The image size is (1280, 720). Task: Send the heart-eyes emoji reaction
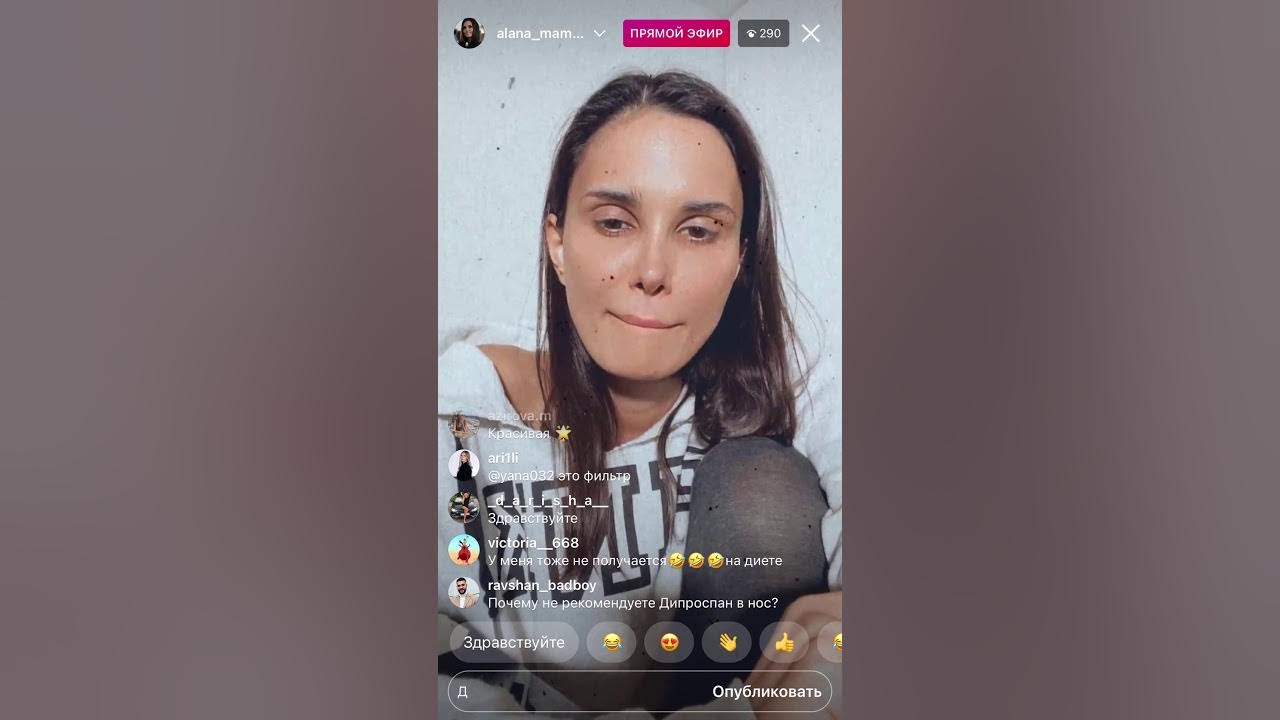tap(669, 642)
